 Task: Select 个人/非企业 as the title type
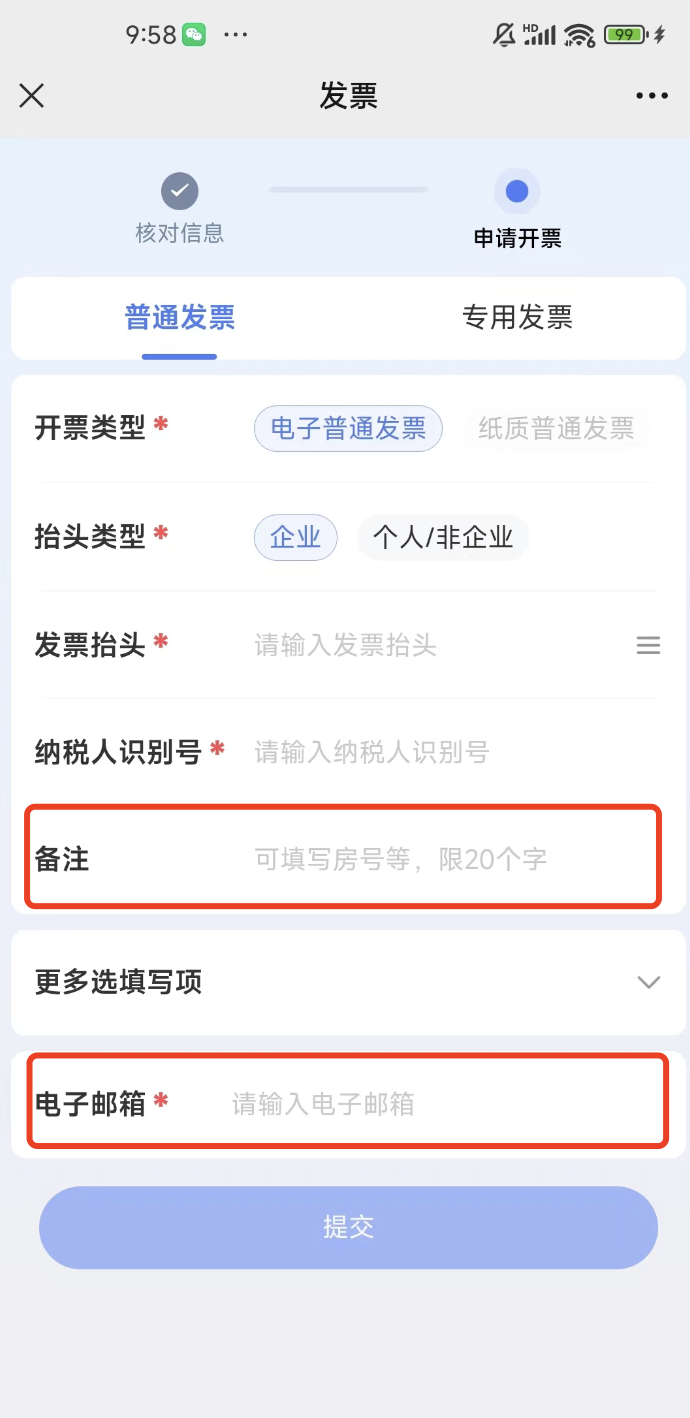pos(443,537)
